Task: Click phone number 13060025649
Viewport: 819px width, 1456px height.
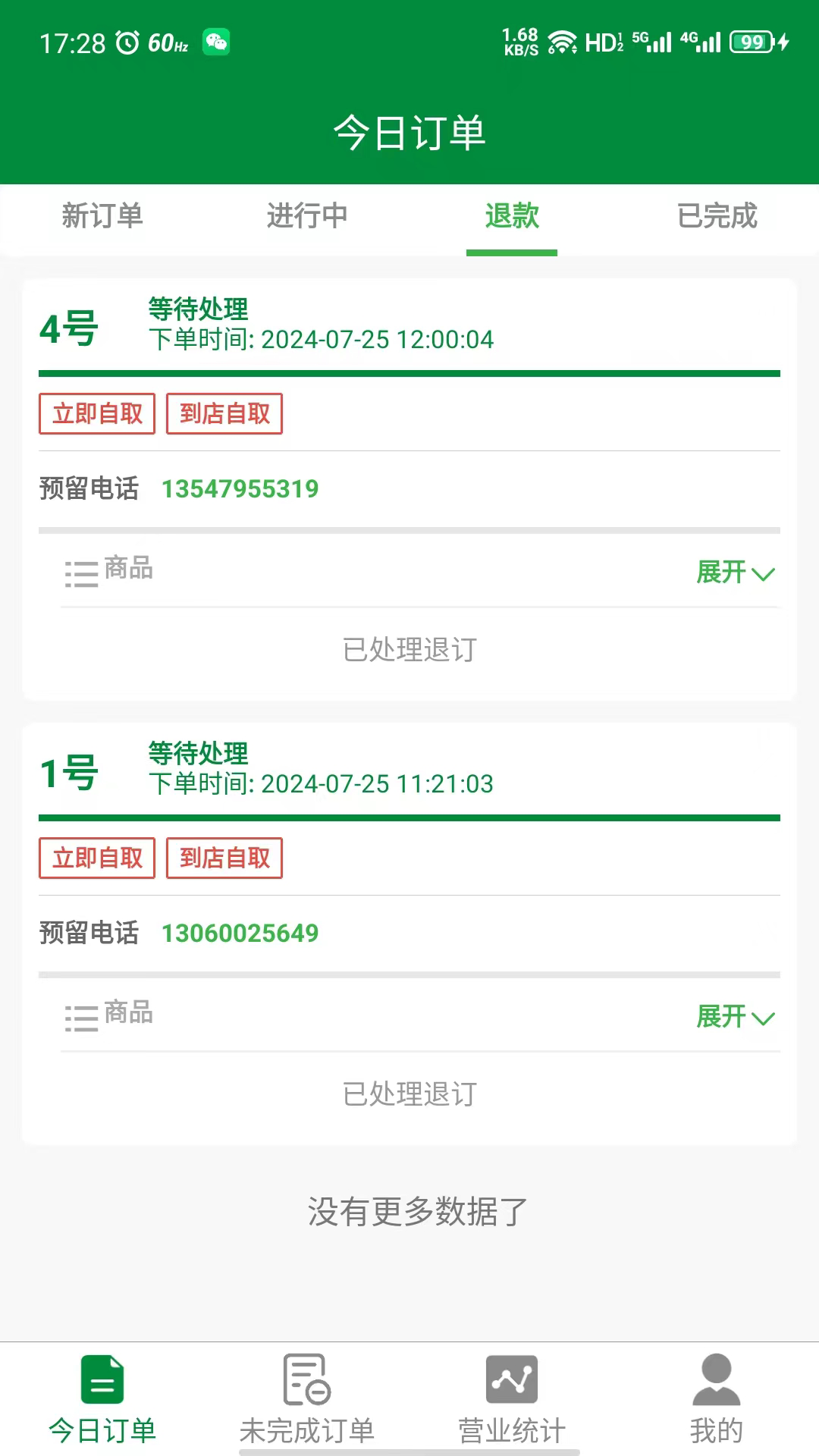Action: click(x=240, y=934)
